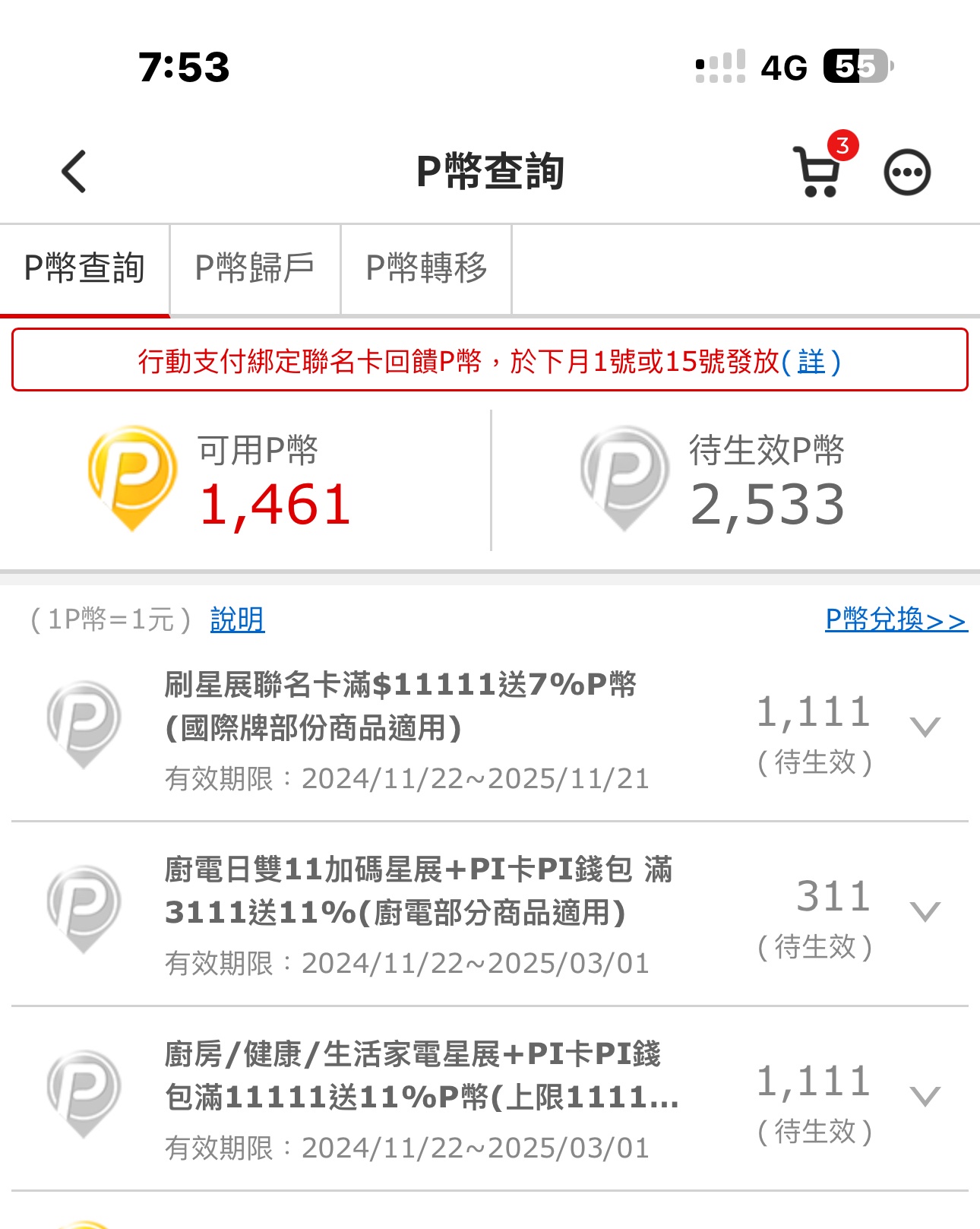
Task: Expand the 廚電日雙11加碼星展 entry
Action: pos(925,911)
